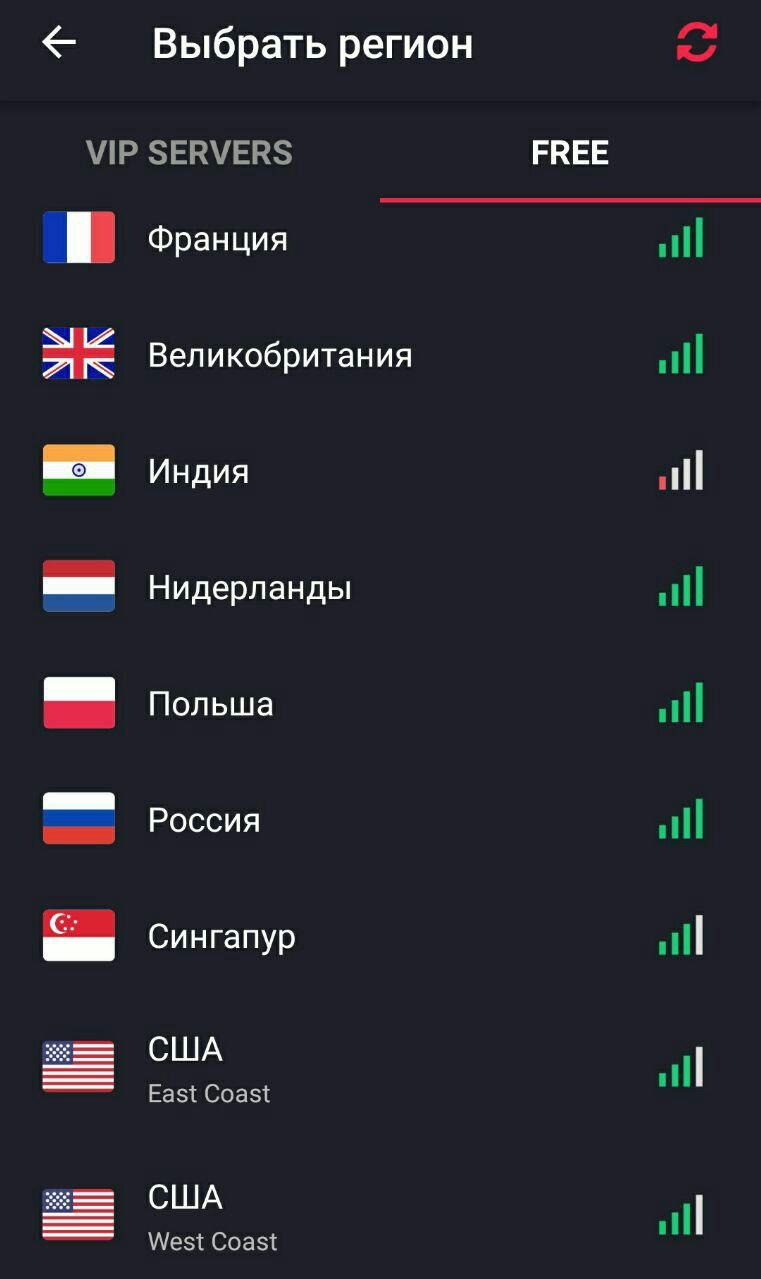This screenshot has width=761, height=1279.
Task: Select the FREE tab
Action: click(570, 153)
